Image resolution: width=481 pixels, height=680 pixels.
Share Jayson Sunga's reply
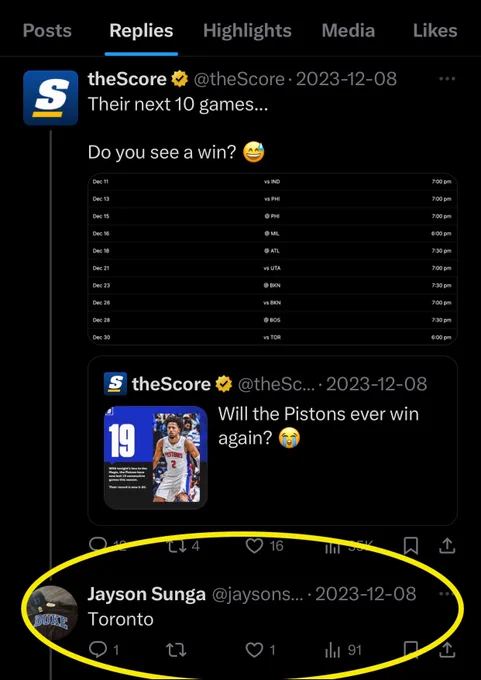(447, 650)
